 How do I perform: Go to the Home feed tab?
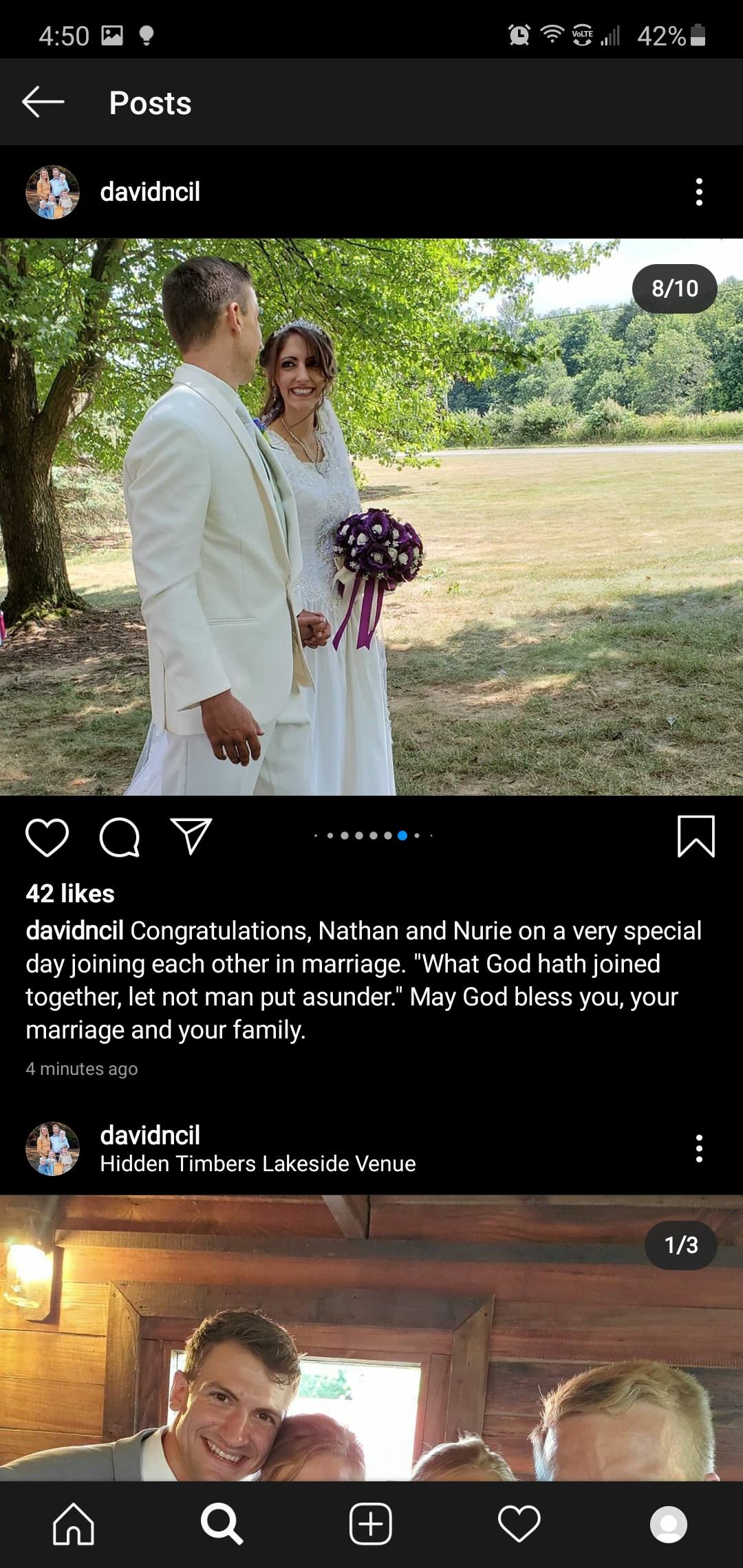click(74, 1524)
